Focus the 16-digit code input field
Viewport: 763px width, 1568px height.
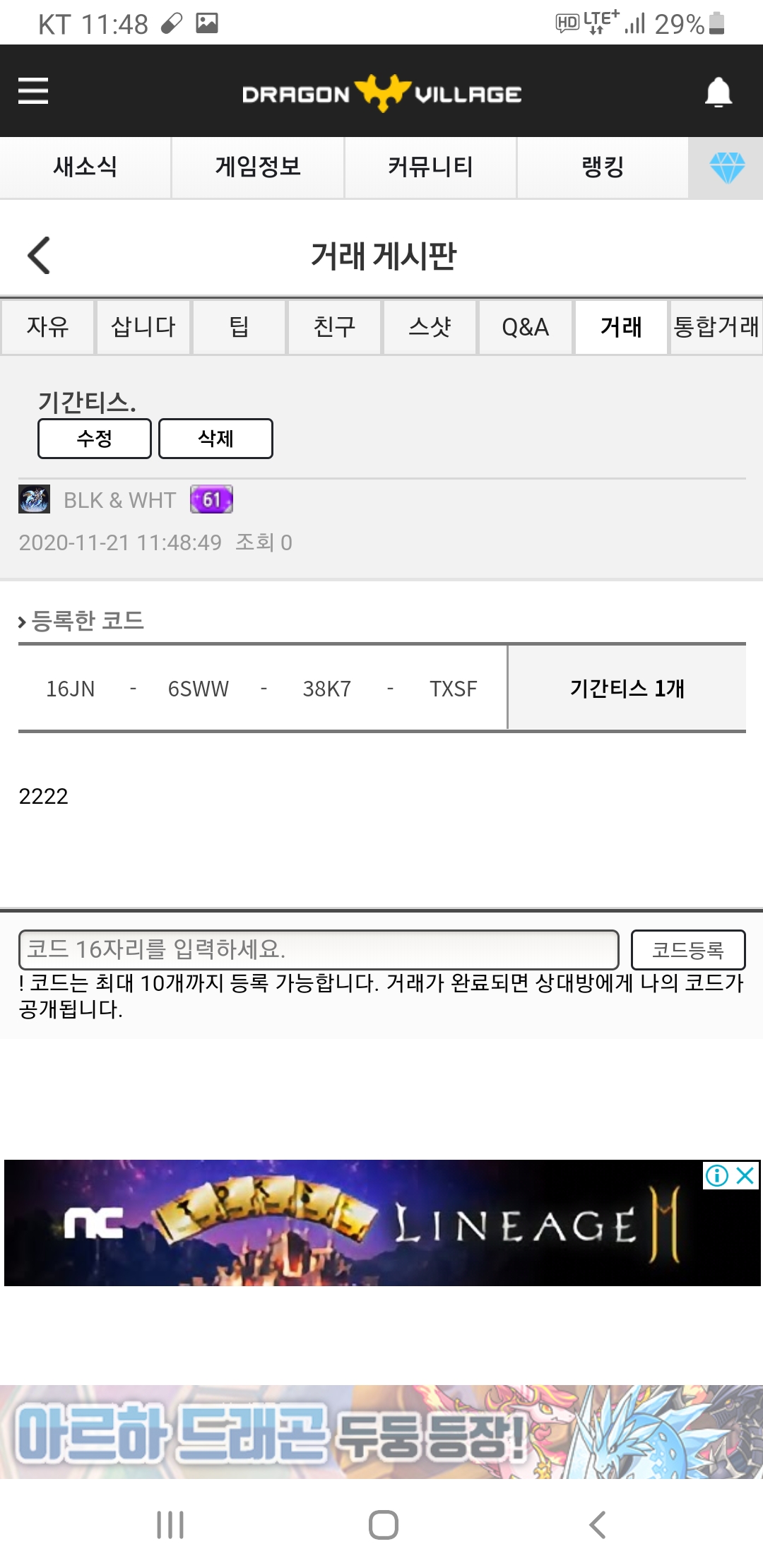click(319, 949)
